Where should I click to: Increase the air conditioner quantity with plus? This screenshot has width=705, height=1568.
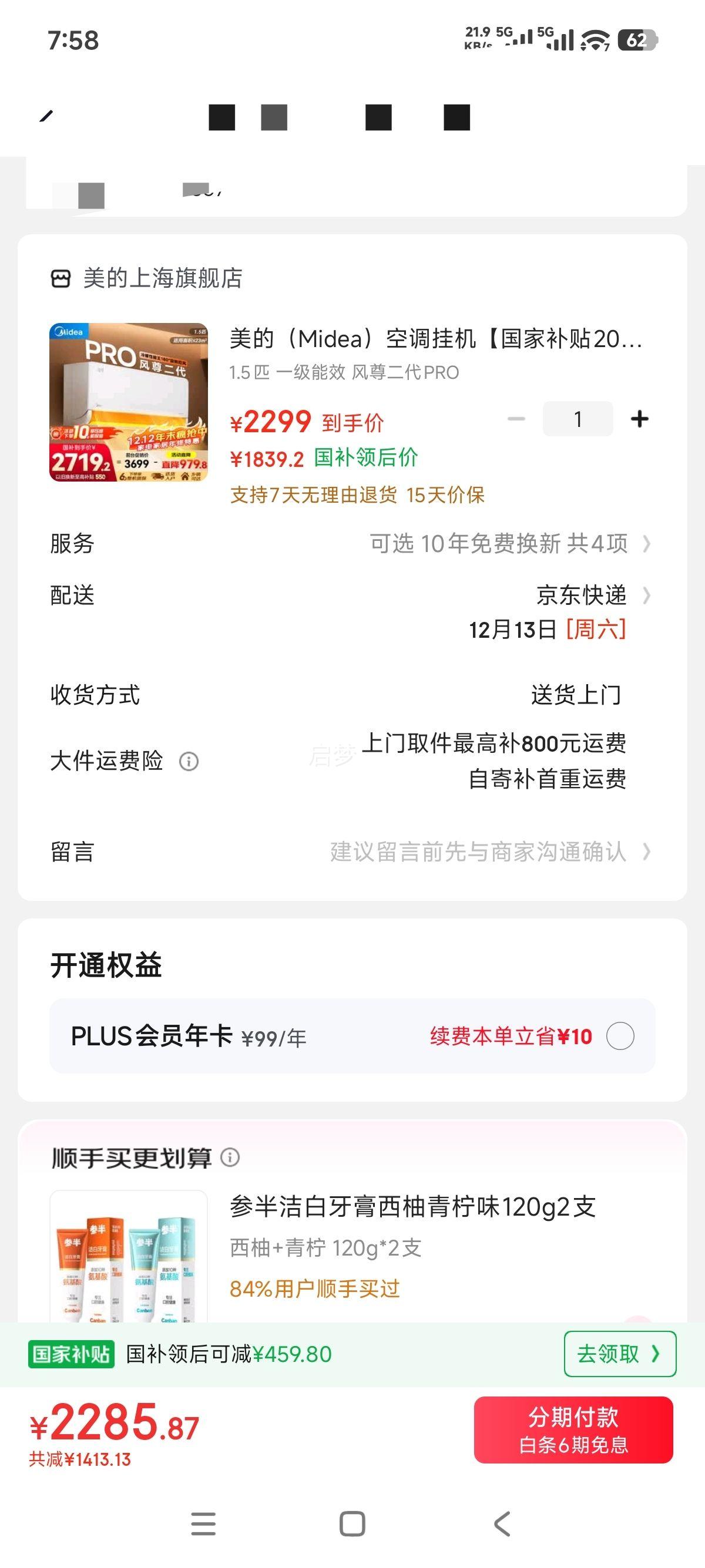639,419
